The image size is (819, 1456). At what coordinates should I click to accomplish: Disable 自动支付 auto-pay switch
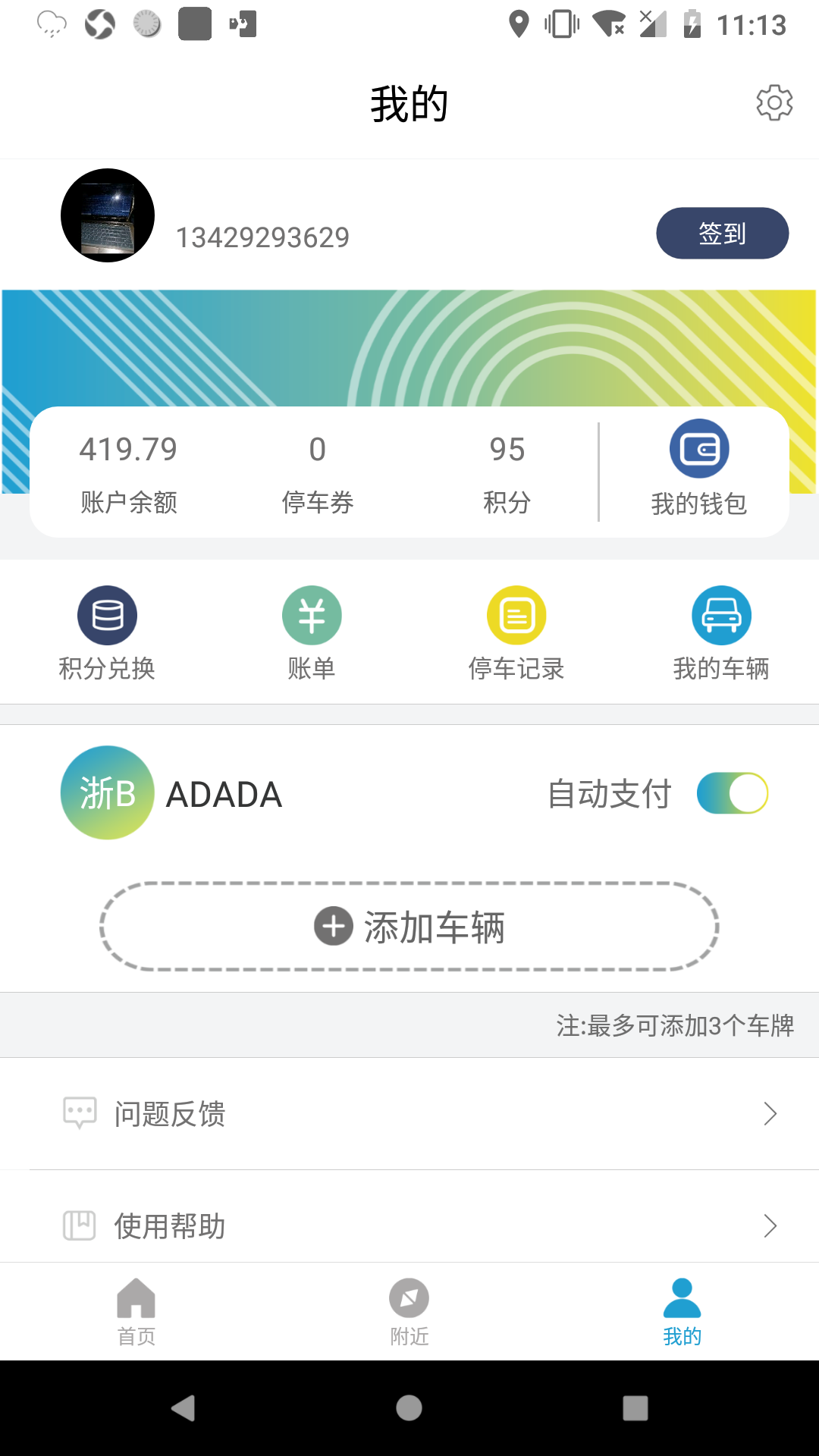(732, 793)
